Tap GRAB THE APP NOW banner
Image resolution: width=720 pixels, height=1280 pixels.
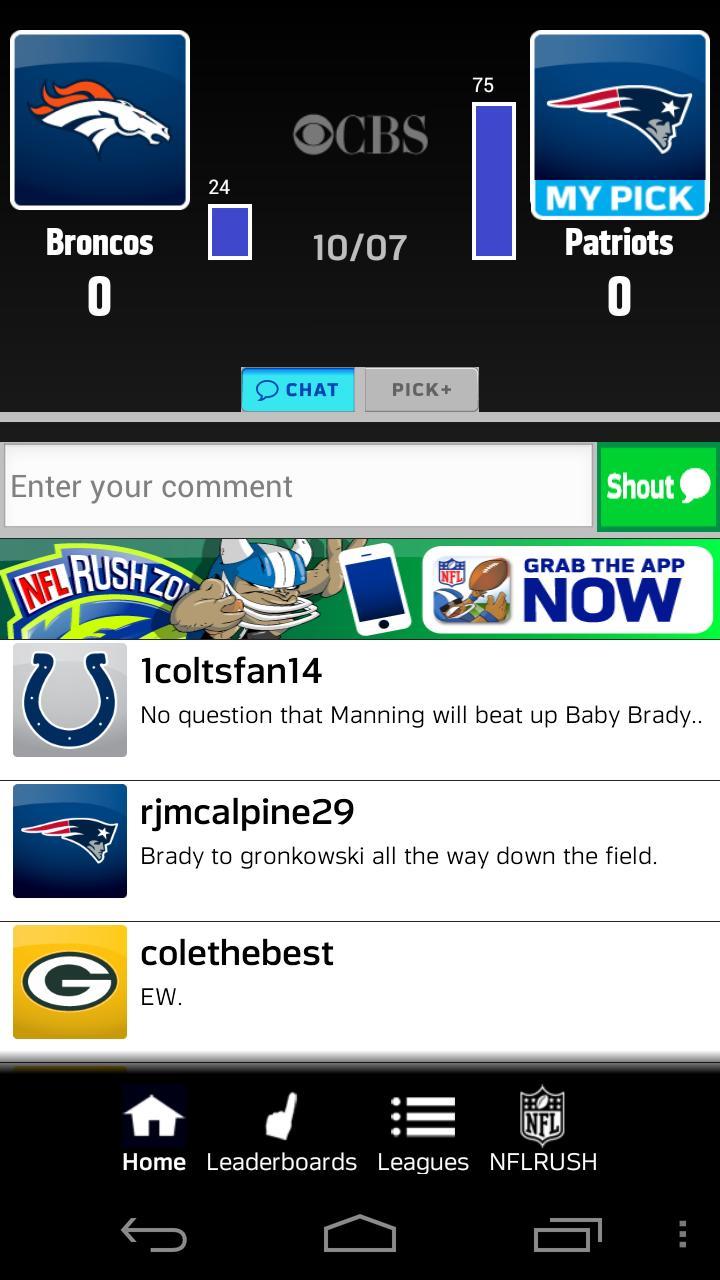click(x=570, y=588)
